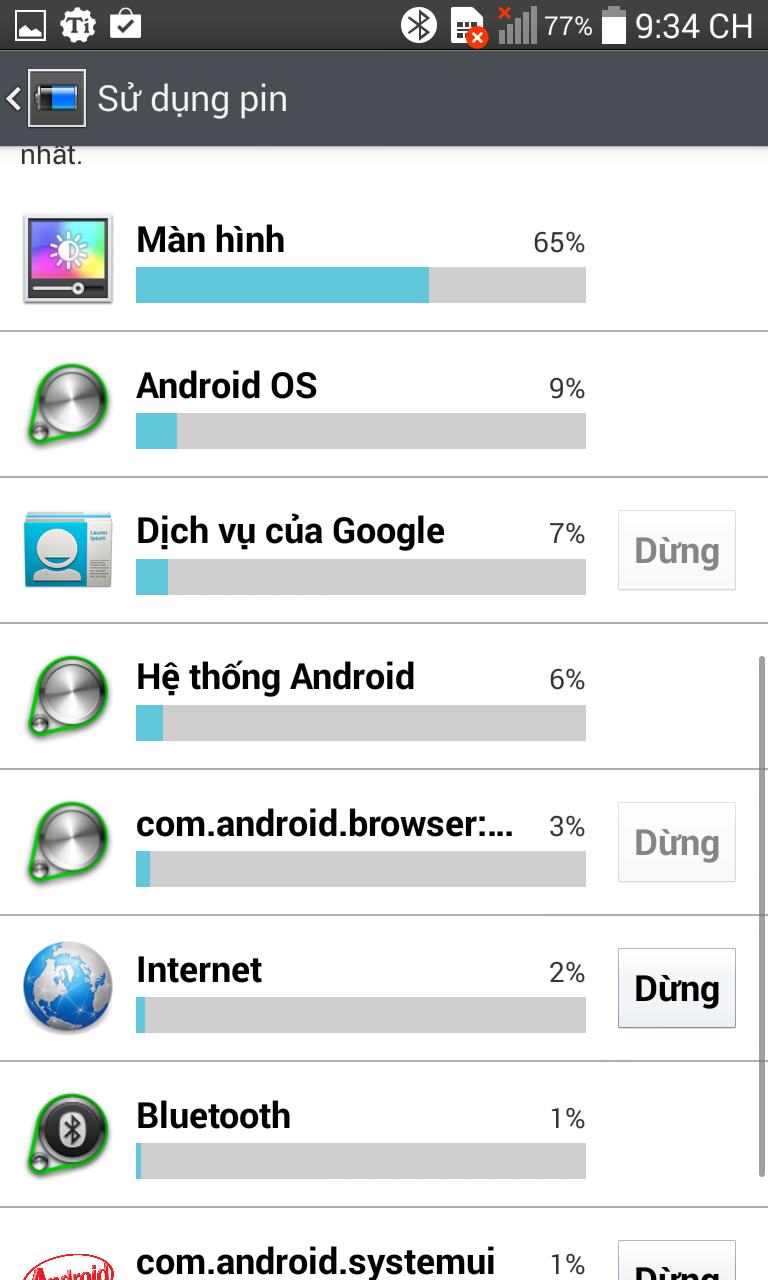
Task: Stop Dịch vụ của Google with Dừng
Action: click(x=676, y=550)
